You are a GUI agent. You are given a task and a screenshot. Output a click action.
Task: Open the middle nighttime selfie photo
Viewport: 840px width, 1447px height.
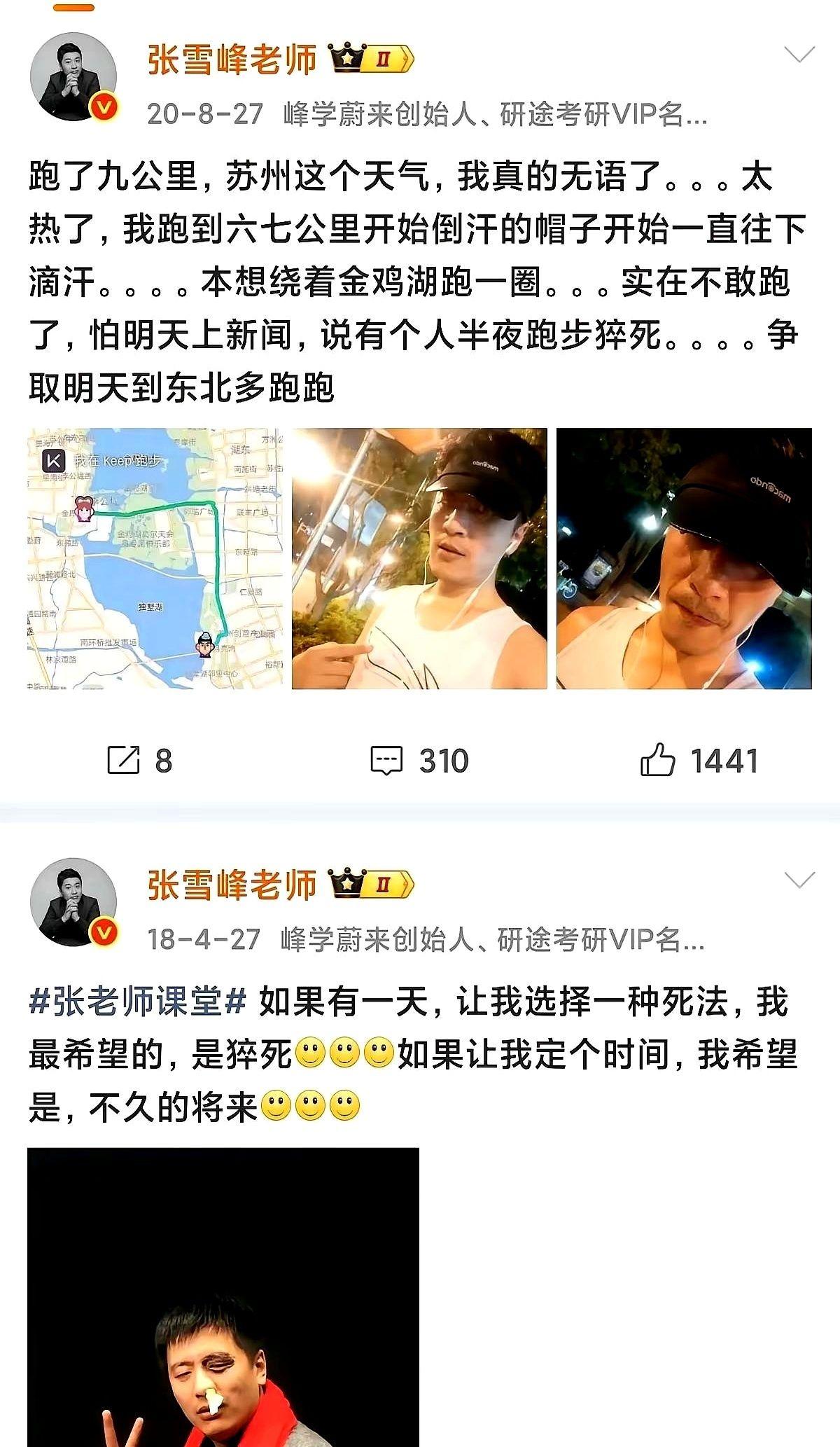[420, 558]
